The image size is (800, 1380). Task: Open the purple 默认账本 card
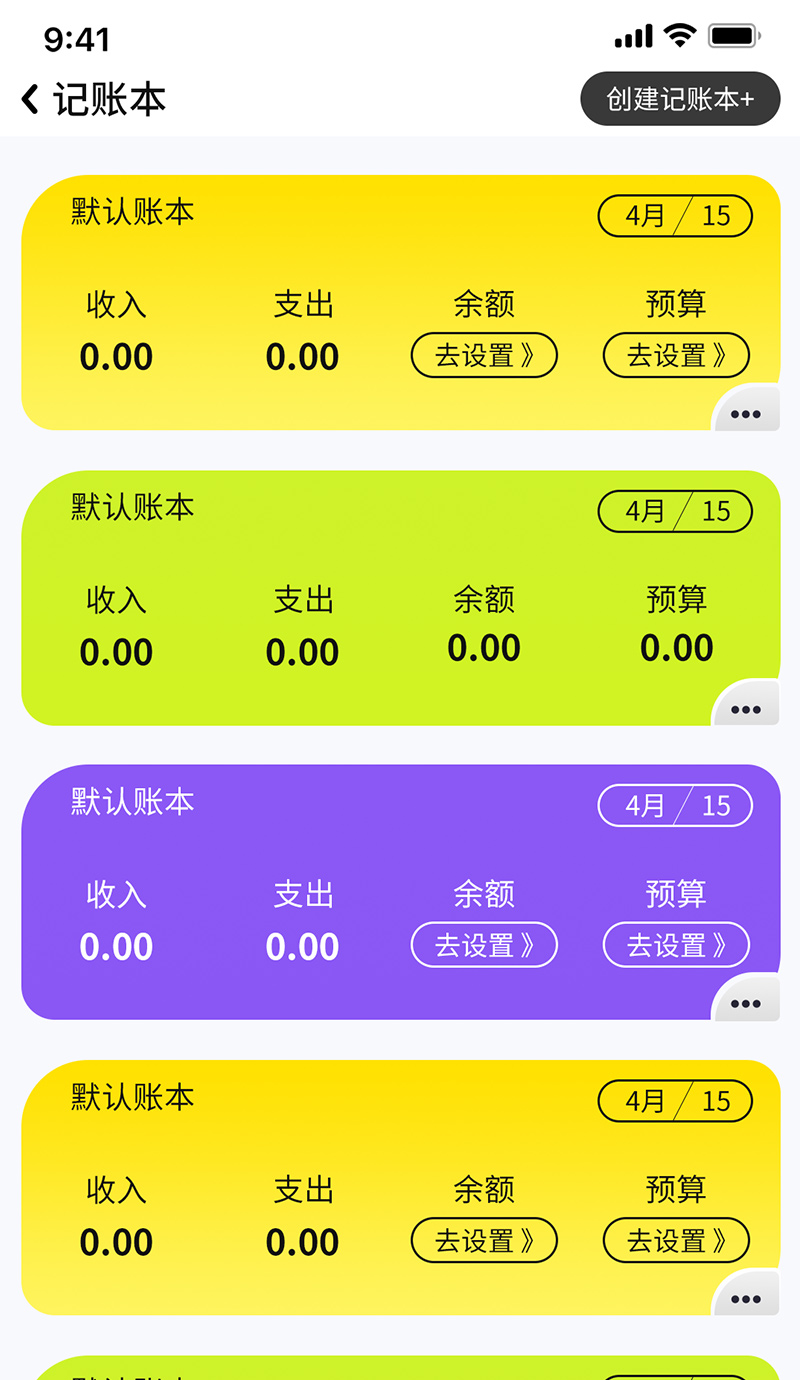click(x=400, y=893)
